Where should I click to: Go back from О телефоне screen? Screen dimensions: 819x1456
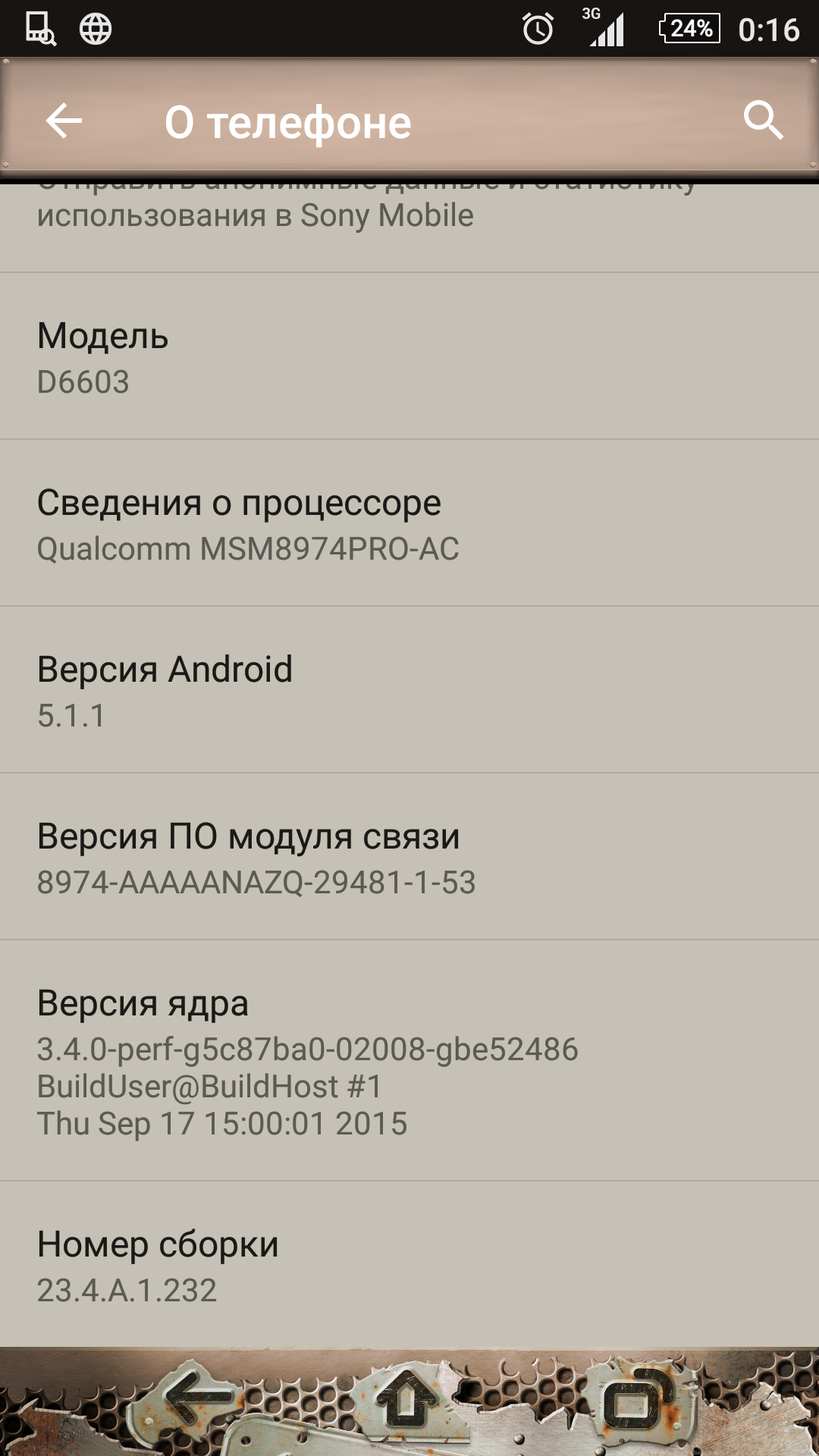pyautogui.click(x=64, y=121)
